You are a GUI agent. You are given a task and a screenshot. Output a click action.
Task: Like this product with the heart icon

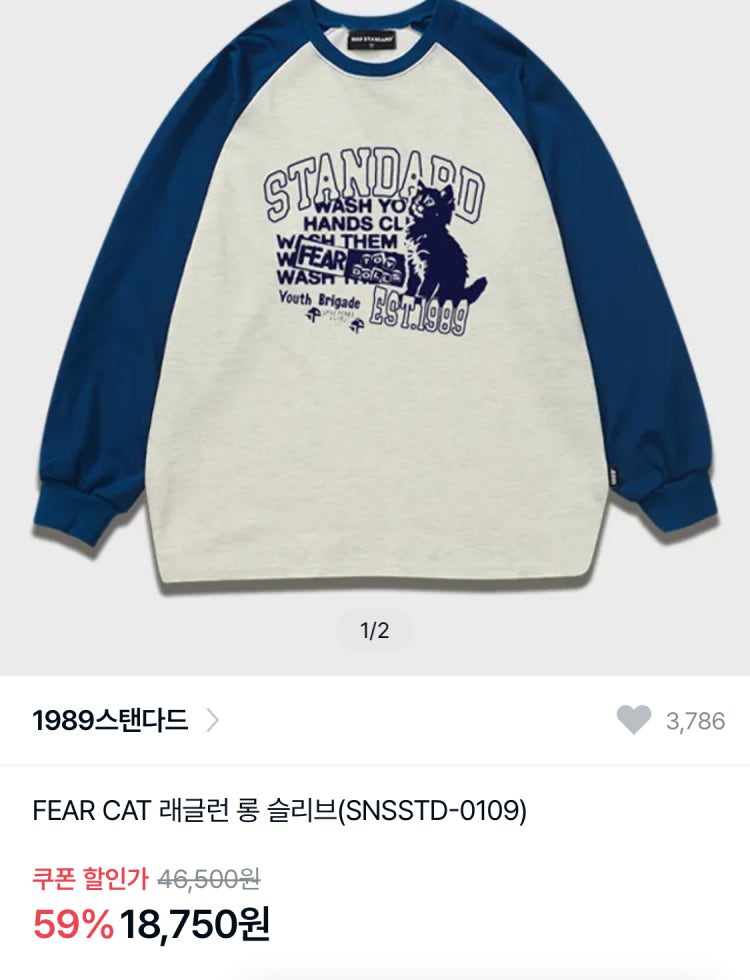[x=634, y=720]
